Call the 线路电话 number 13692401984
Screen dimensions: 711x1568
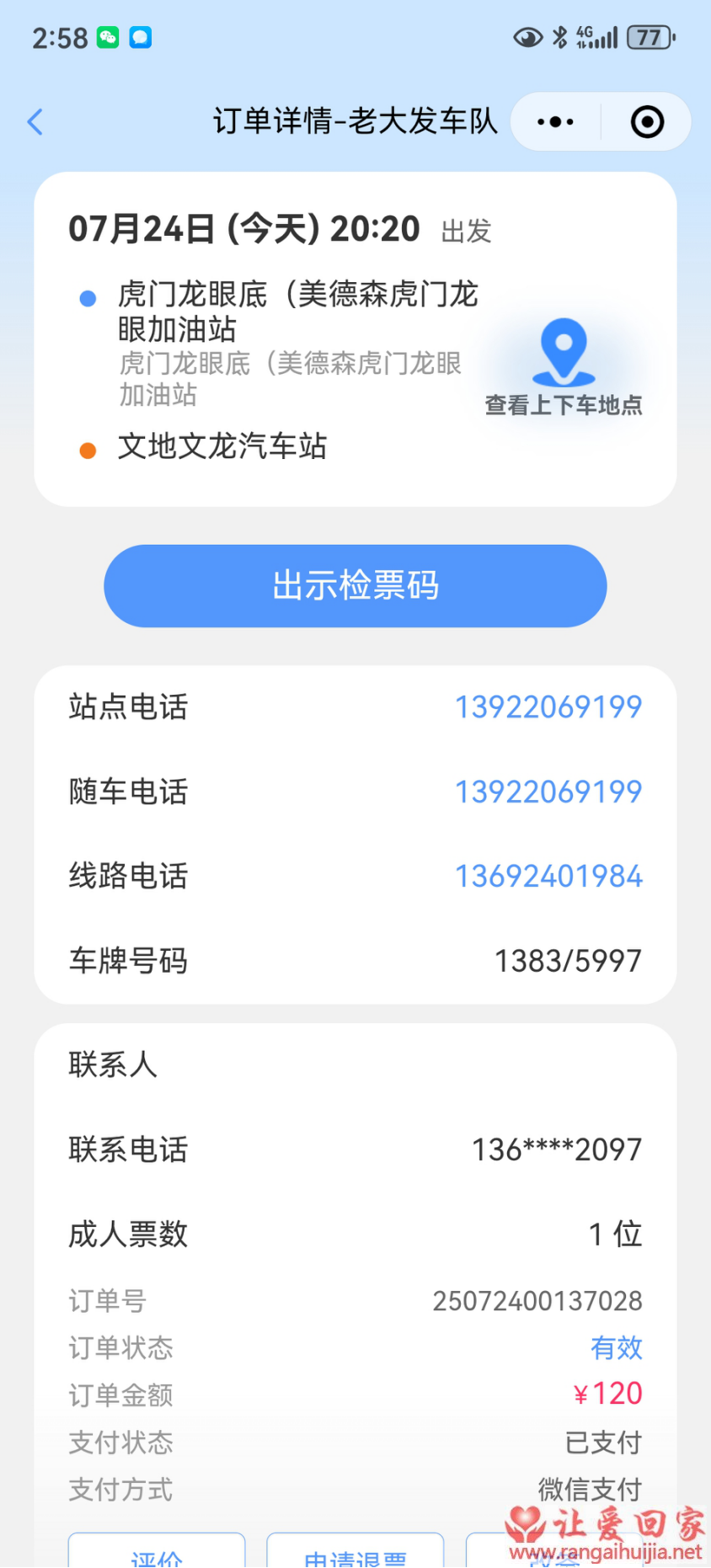tap(548, 877)
